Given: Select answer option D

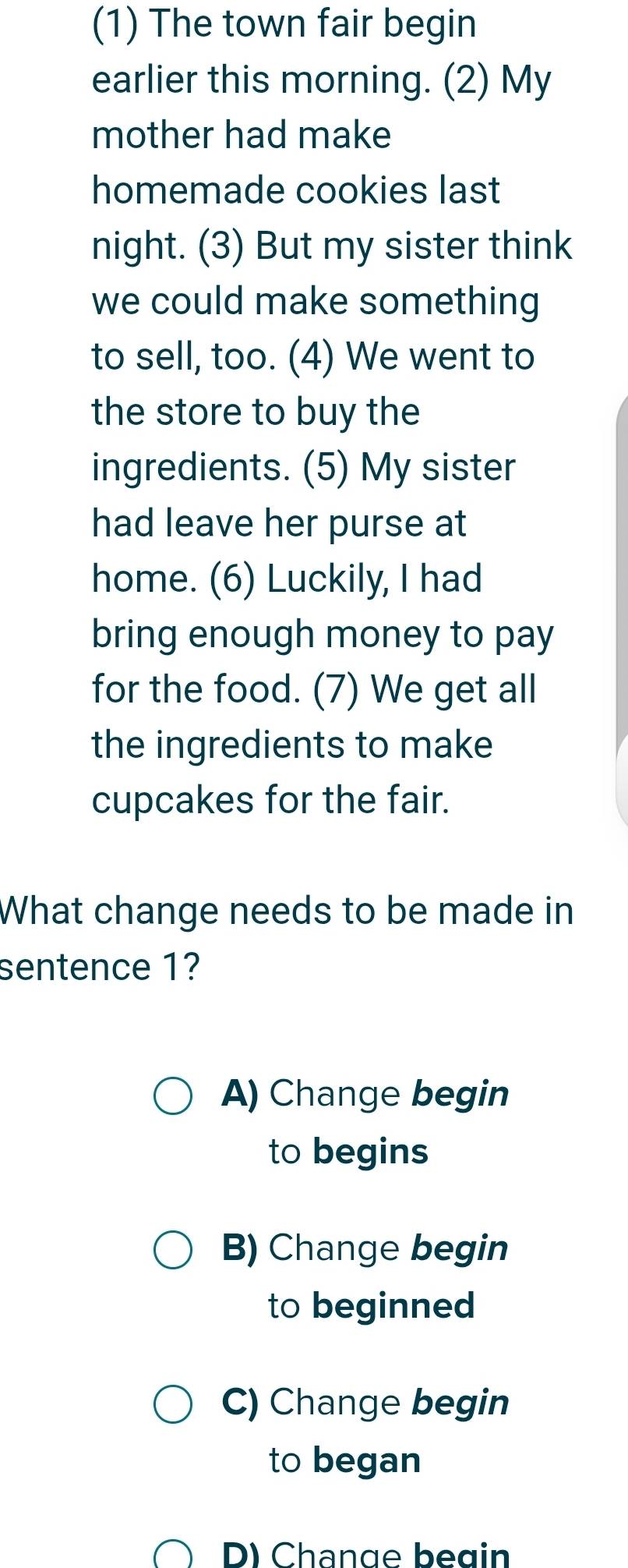Looking at the screenshot, I should (172, 1556).
